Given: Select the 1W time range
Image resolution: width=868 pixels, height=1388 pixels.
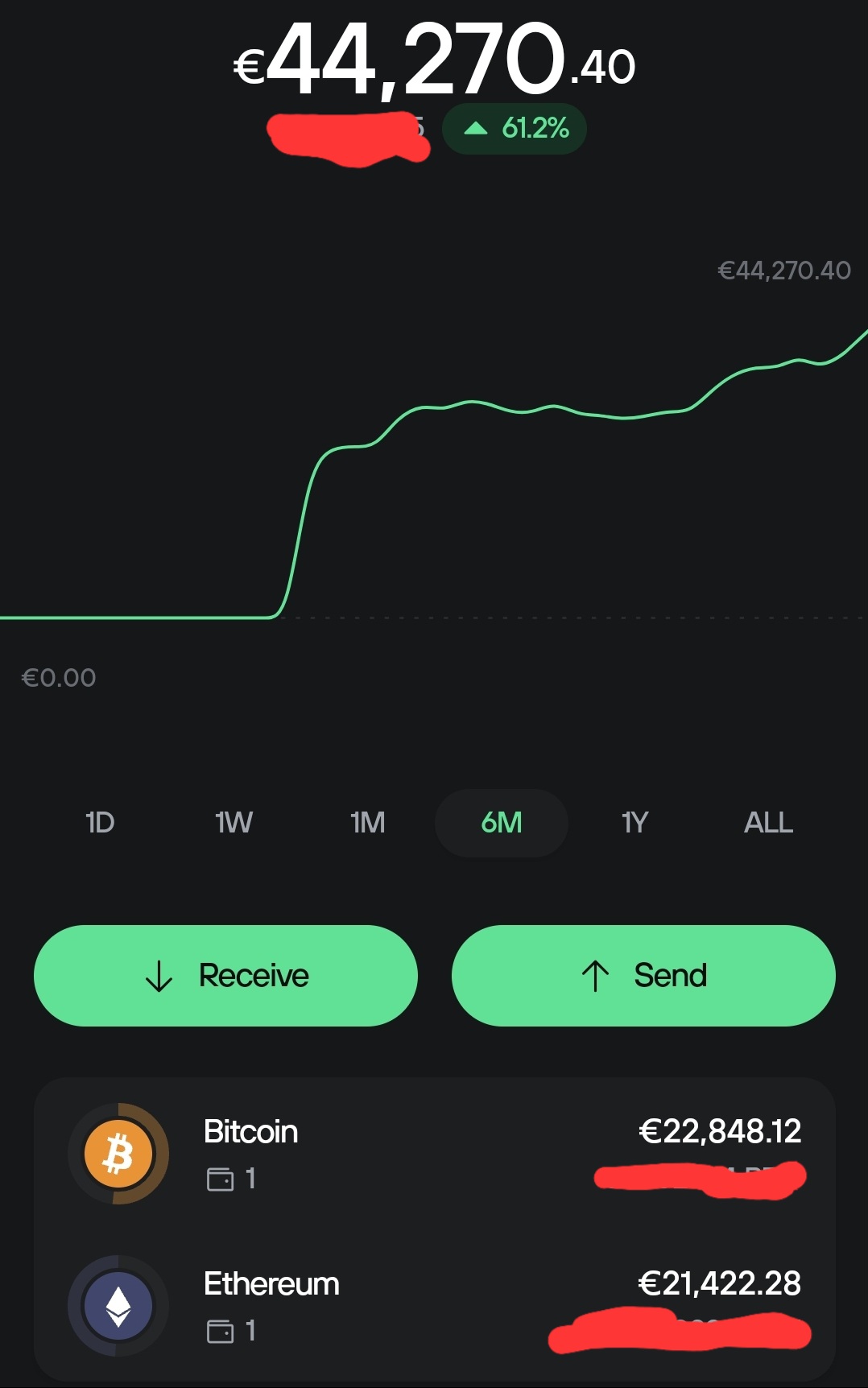Looking at the screenshot, I should pos(234,823).
